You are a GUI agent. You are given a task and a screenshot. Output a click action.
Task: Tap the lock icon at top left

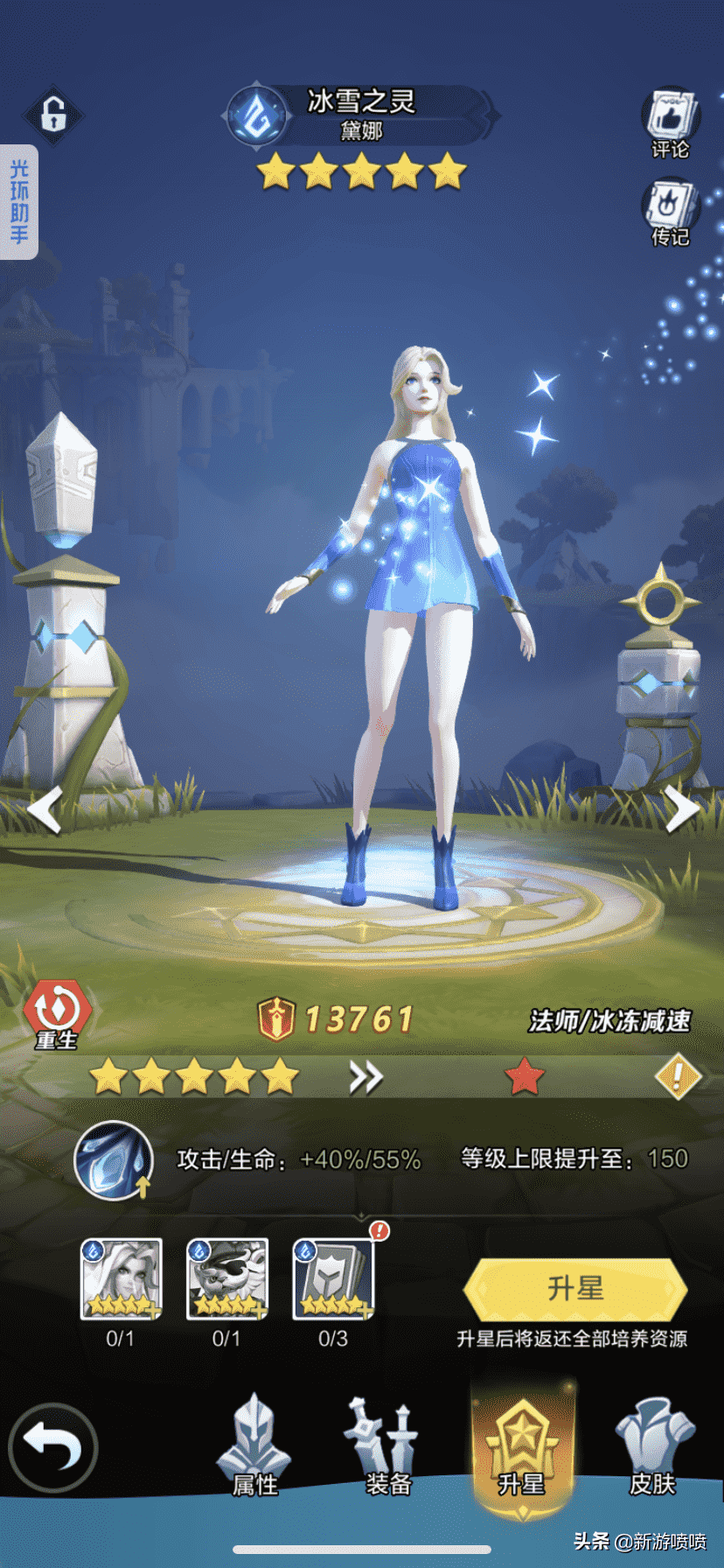53,115
